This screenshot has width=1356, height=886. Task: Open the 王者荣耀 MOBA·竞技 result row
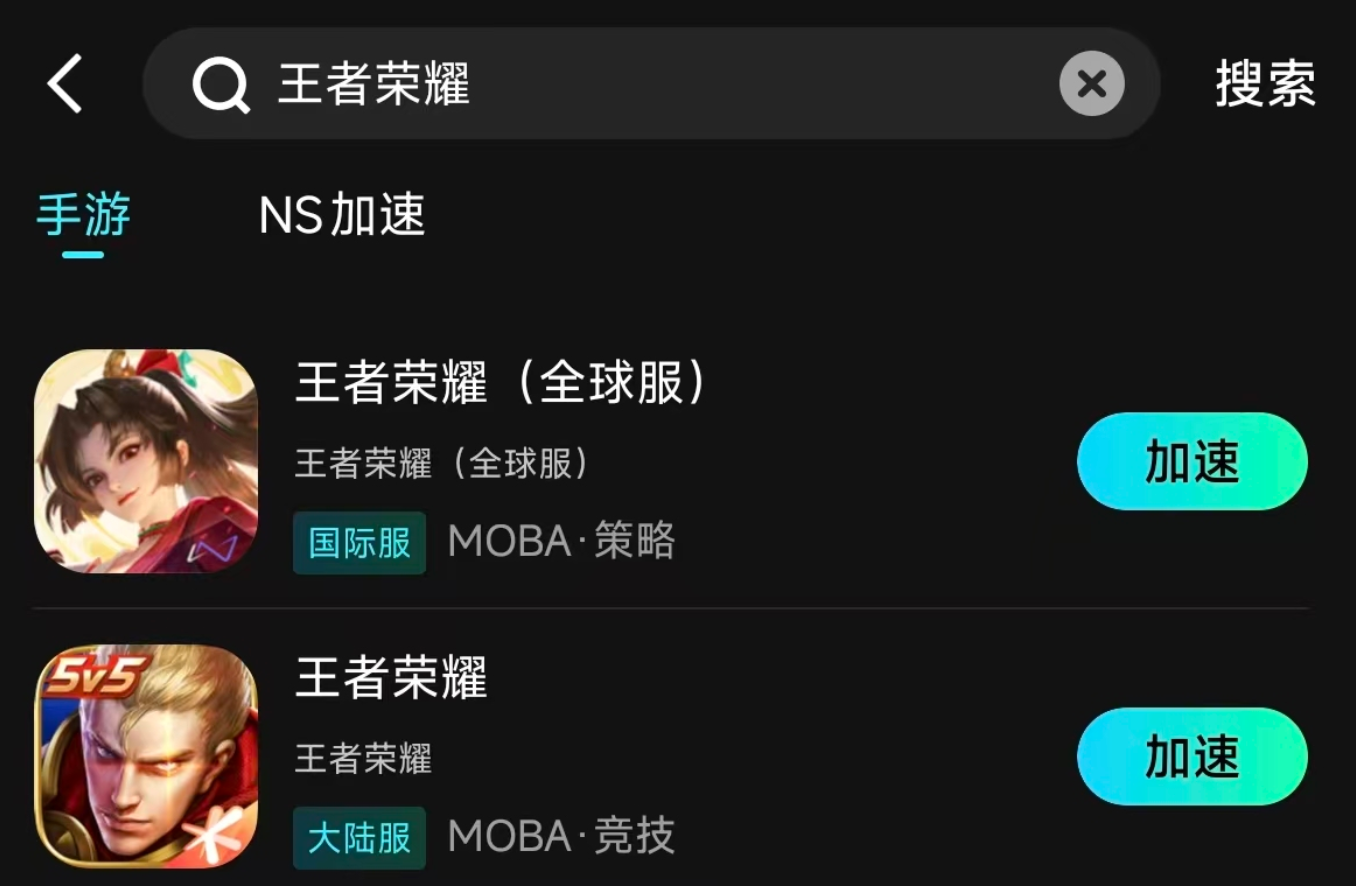click(x=671, y=756)
